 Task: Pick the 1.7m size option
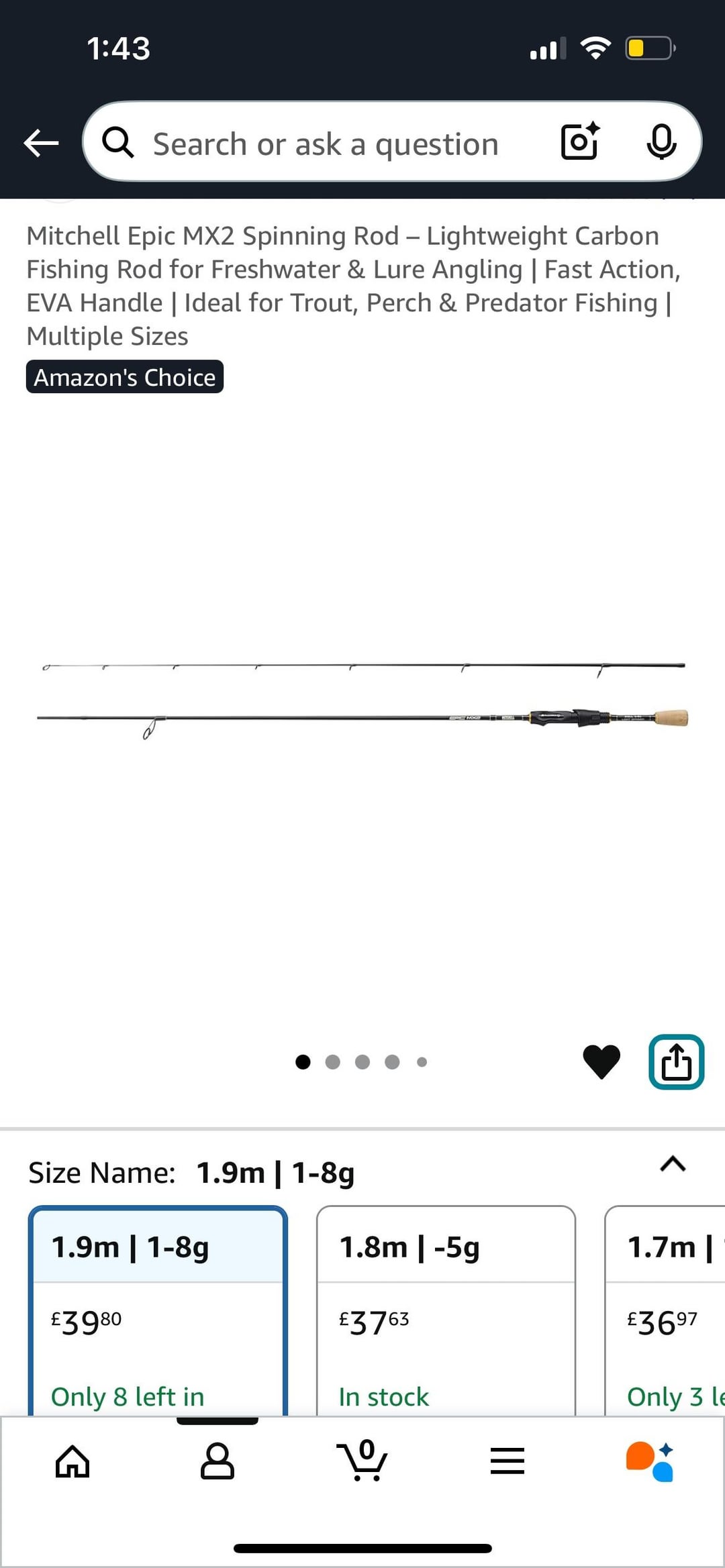(x=666, y=1308)
